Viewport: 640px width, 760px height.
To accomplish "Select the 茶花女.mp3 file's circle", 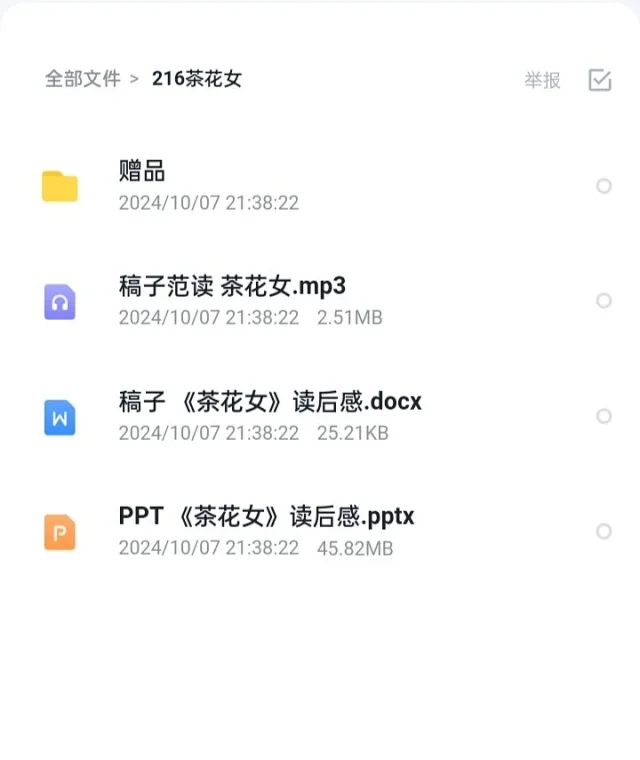I will click(604, 301).
